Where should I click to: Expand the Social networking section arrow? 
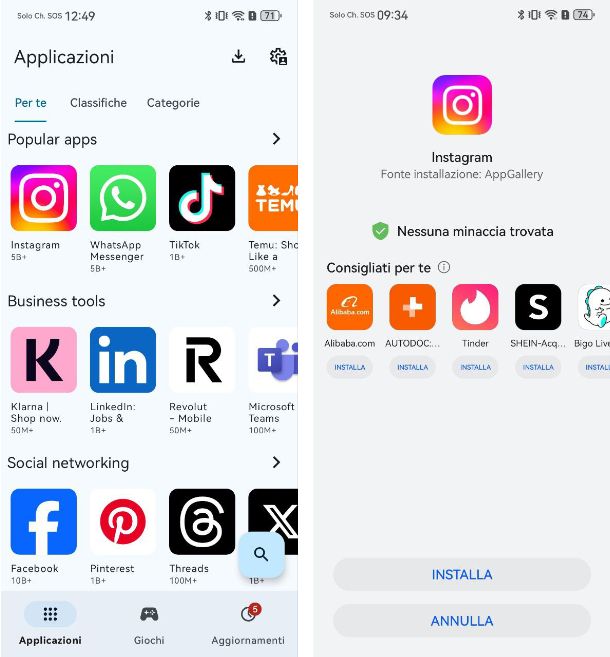click(277, 462)
